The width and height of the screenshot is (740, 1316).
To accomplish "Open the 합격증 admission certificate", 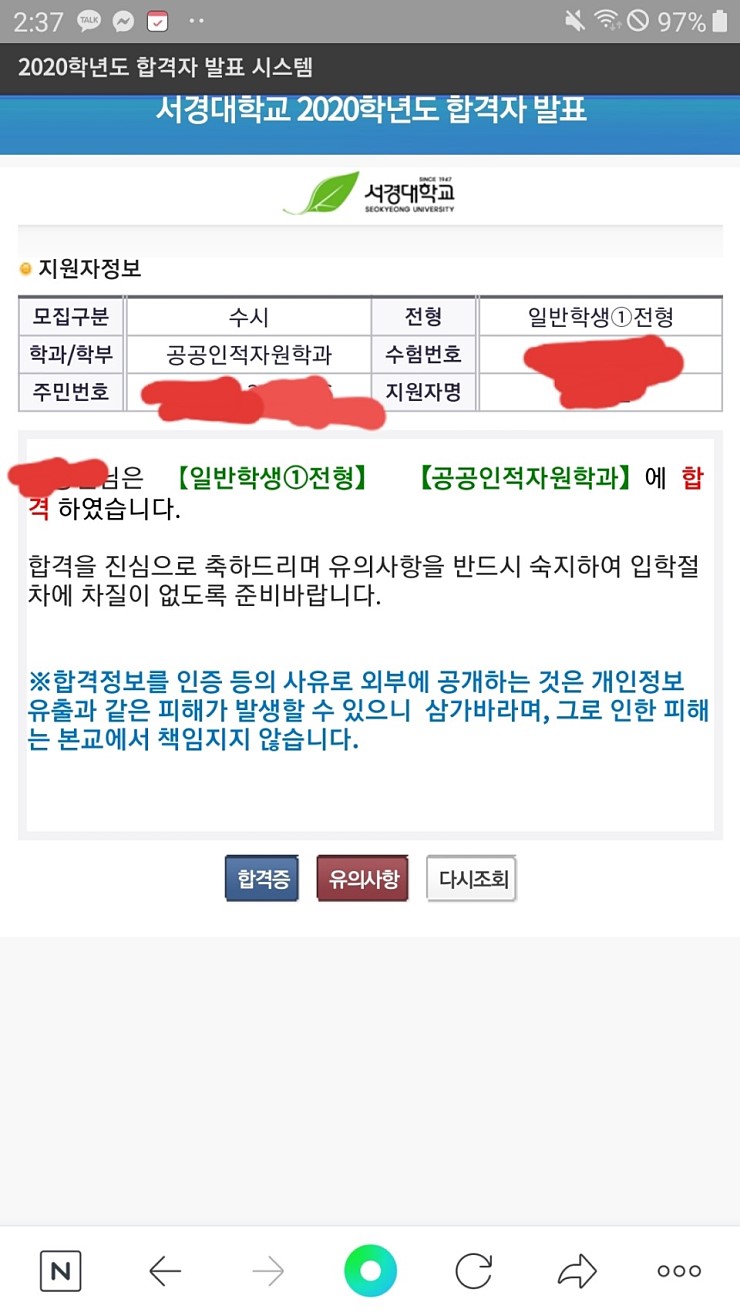I will coord(262,880).
